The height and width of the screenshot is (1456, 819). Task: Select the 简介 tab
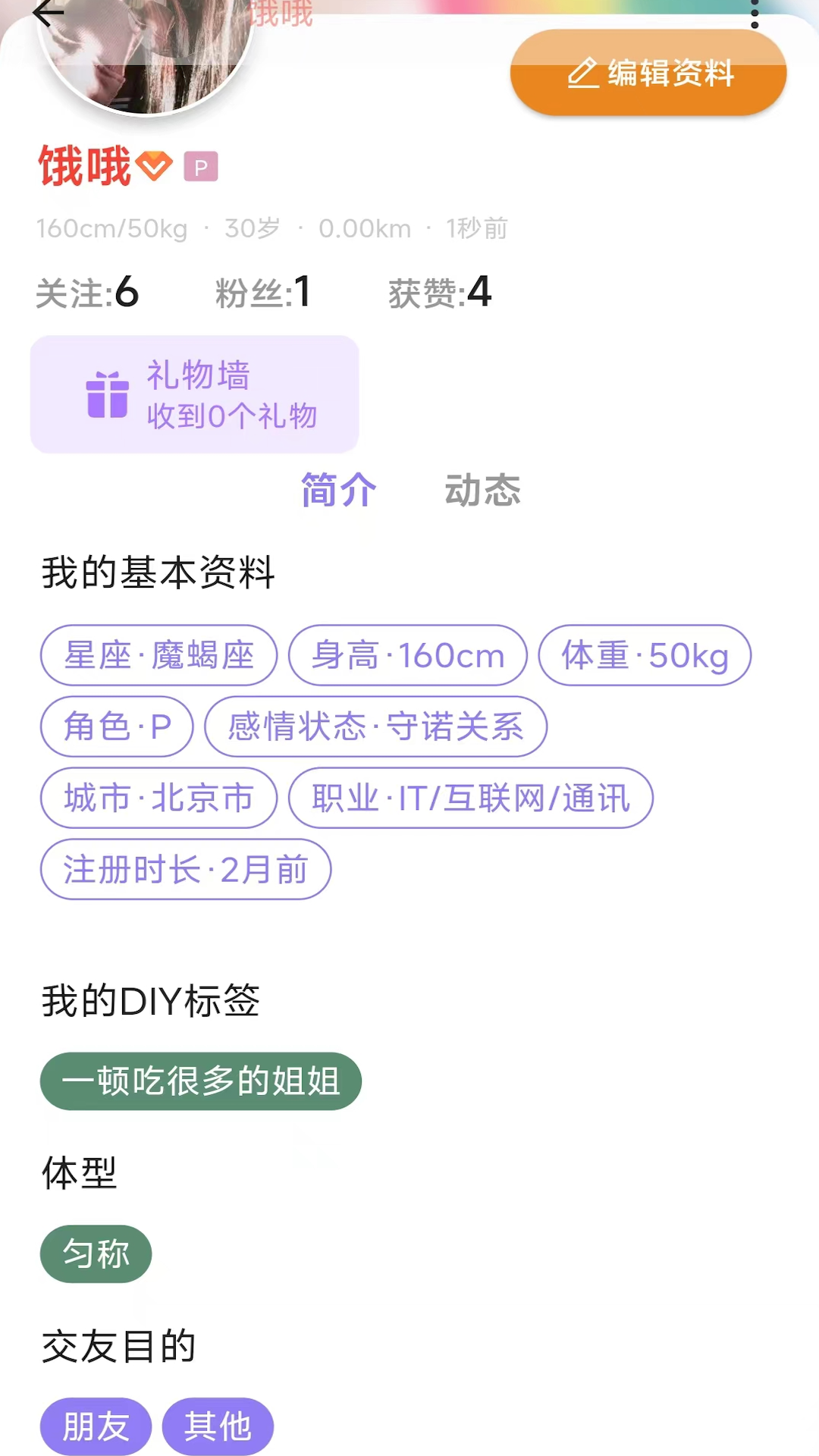(338, 490)
